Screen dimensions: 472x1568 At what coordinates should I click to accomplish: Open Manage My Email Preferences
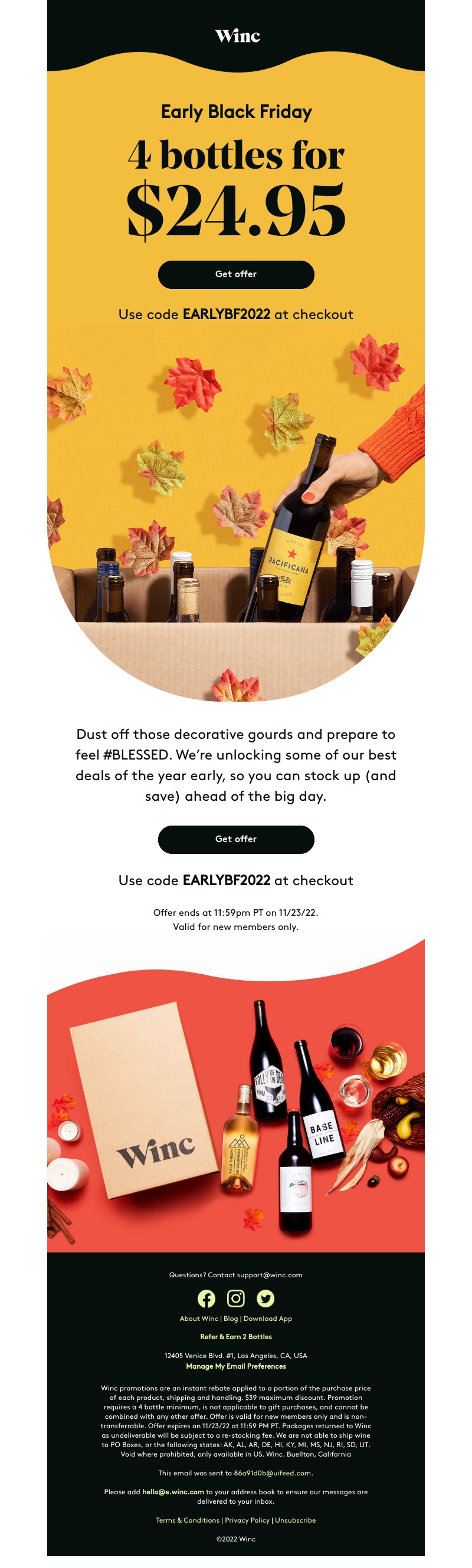tap(235, 1366)
